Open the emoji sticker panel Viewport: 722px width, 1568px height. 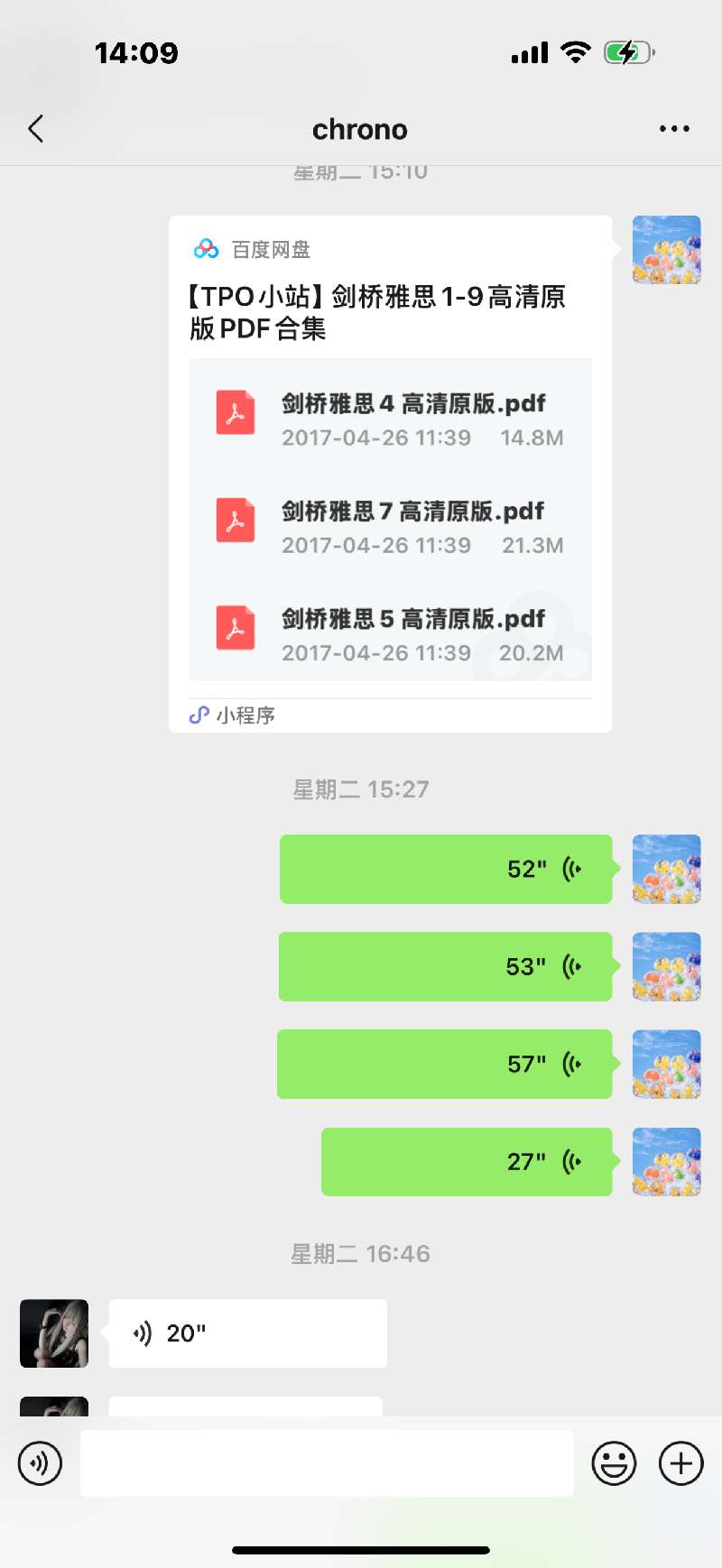pyautogui.click(x=614, y=1462)
